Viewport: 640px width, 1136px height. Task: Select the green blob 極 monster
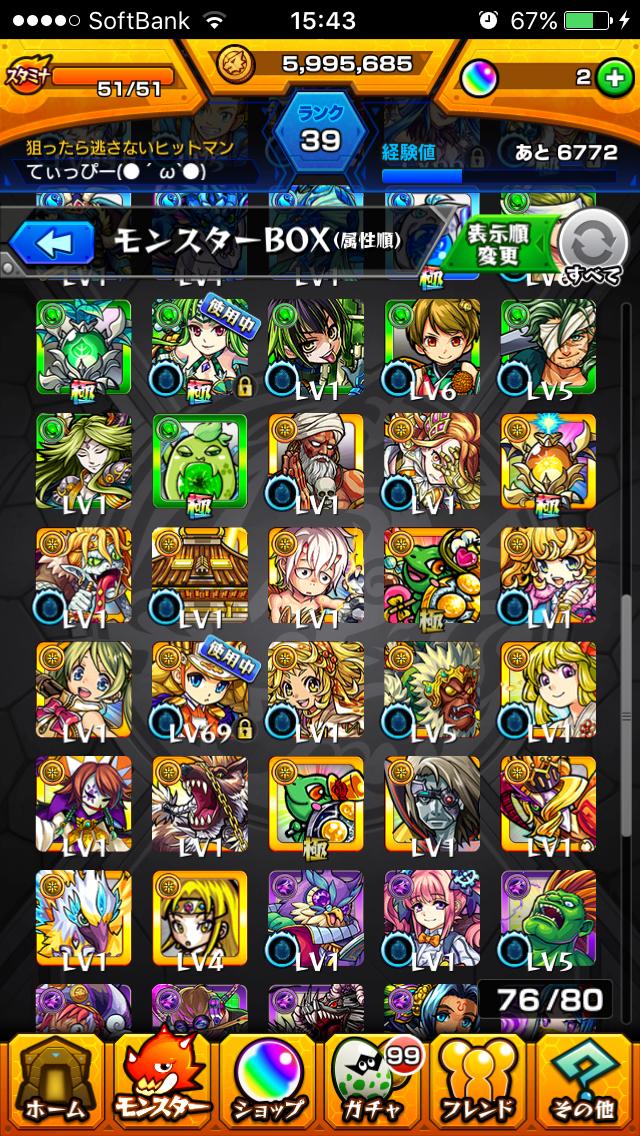(200, 462)
